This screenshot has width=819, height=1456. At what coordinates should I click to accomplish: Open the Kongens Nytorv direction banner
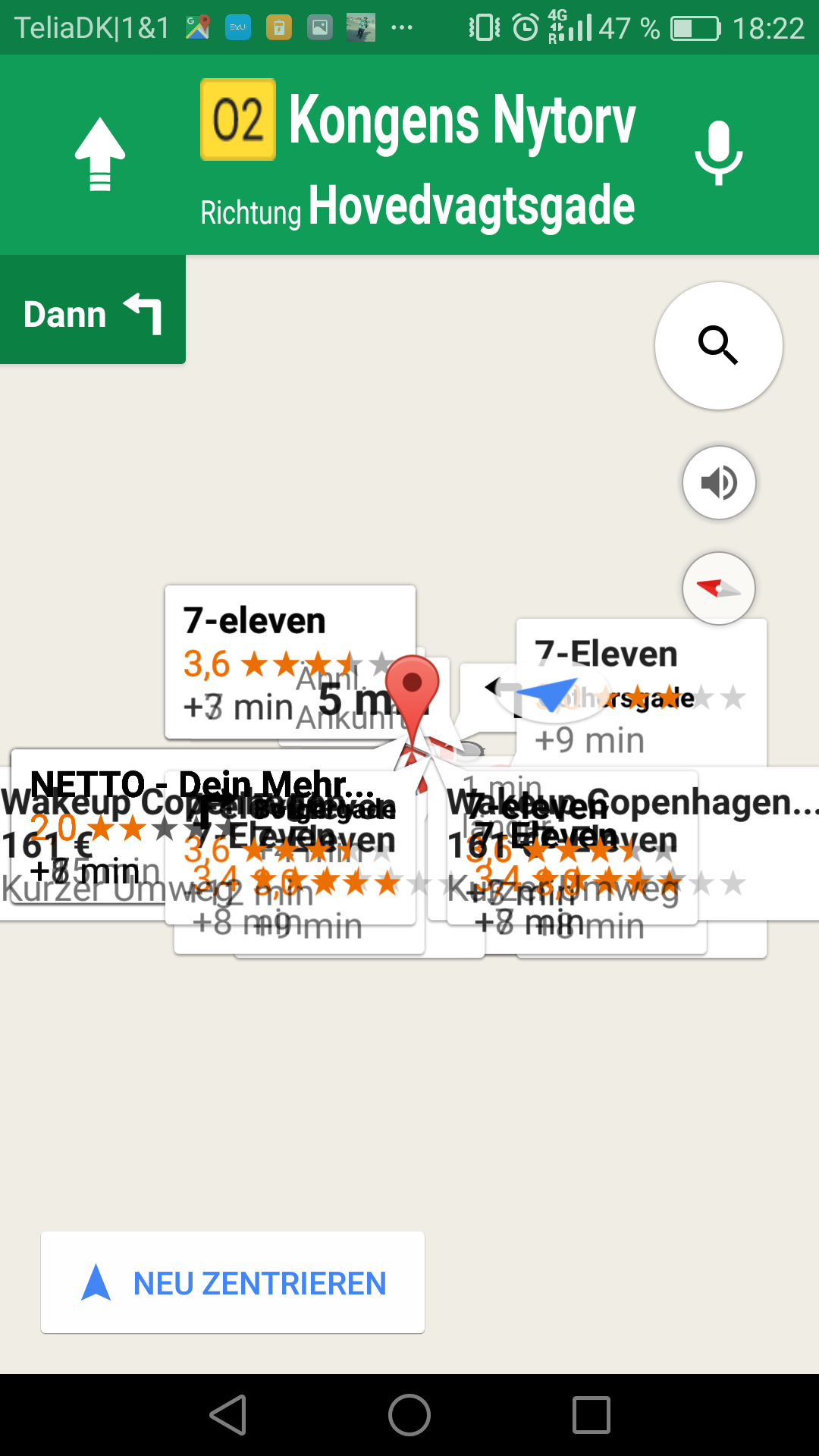point(417,155)
